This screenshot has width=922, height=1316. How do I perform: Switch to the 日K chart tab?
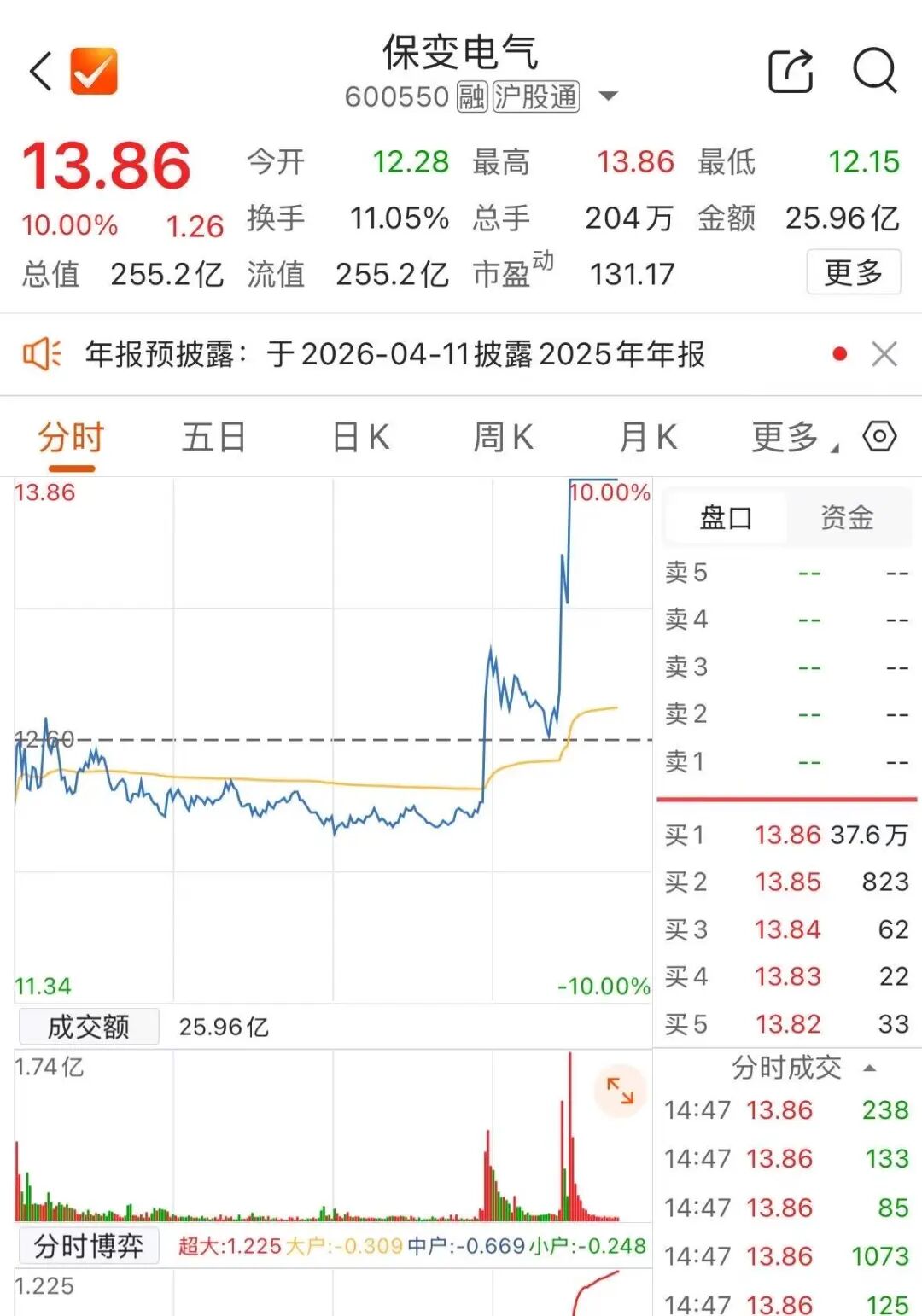(360, 438)
